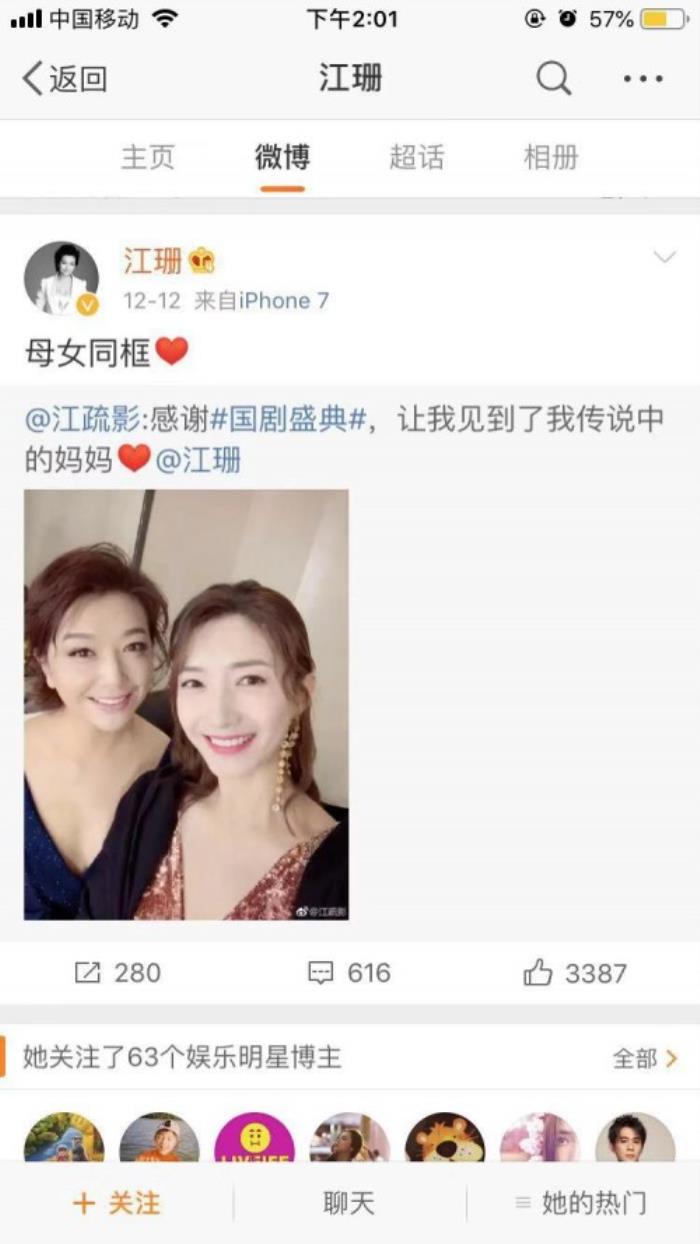Screen dimensions: 700x1244
Task: Like the post with 3387 likes
Action: tap(575, 973)
